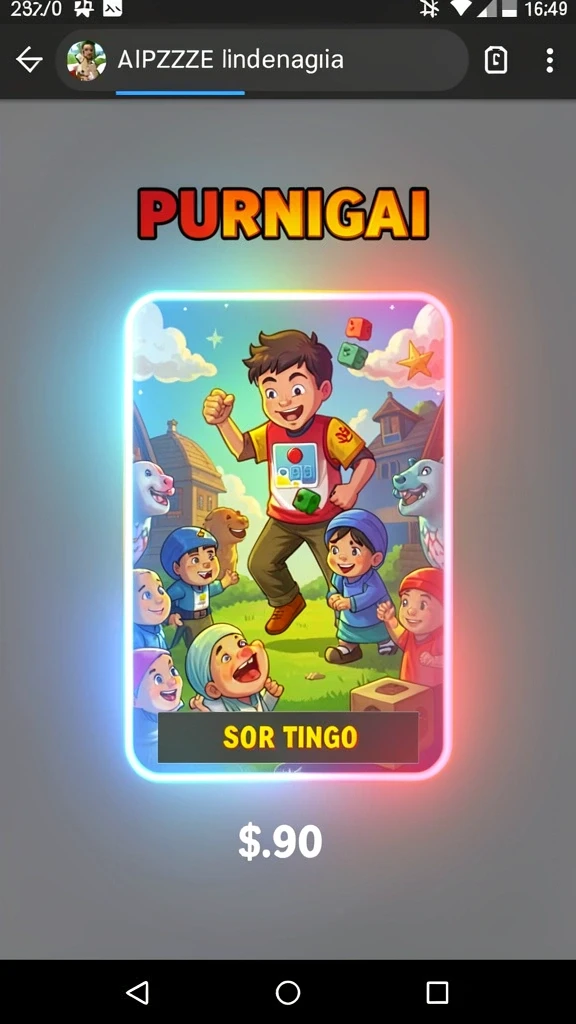Go back with the top-left arrow
576x1024 pixels.
[29, 60]
